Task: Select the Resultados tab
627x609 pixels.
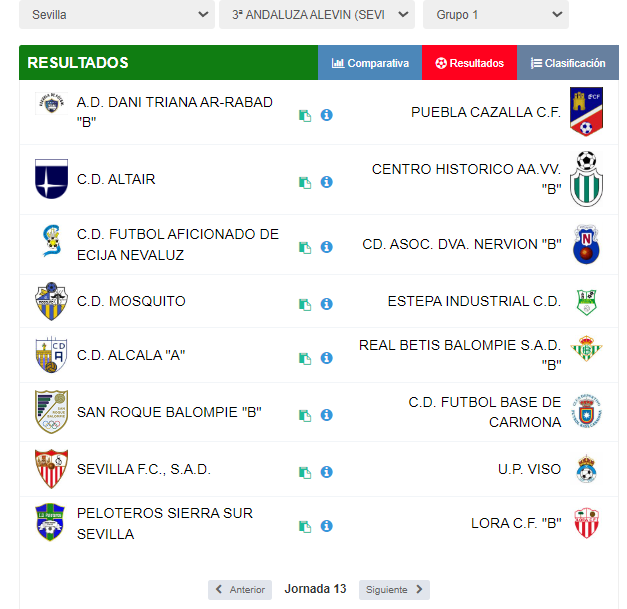Action: (469, 63)
